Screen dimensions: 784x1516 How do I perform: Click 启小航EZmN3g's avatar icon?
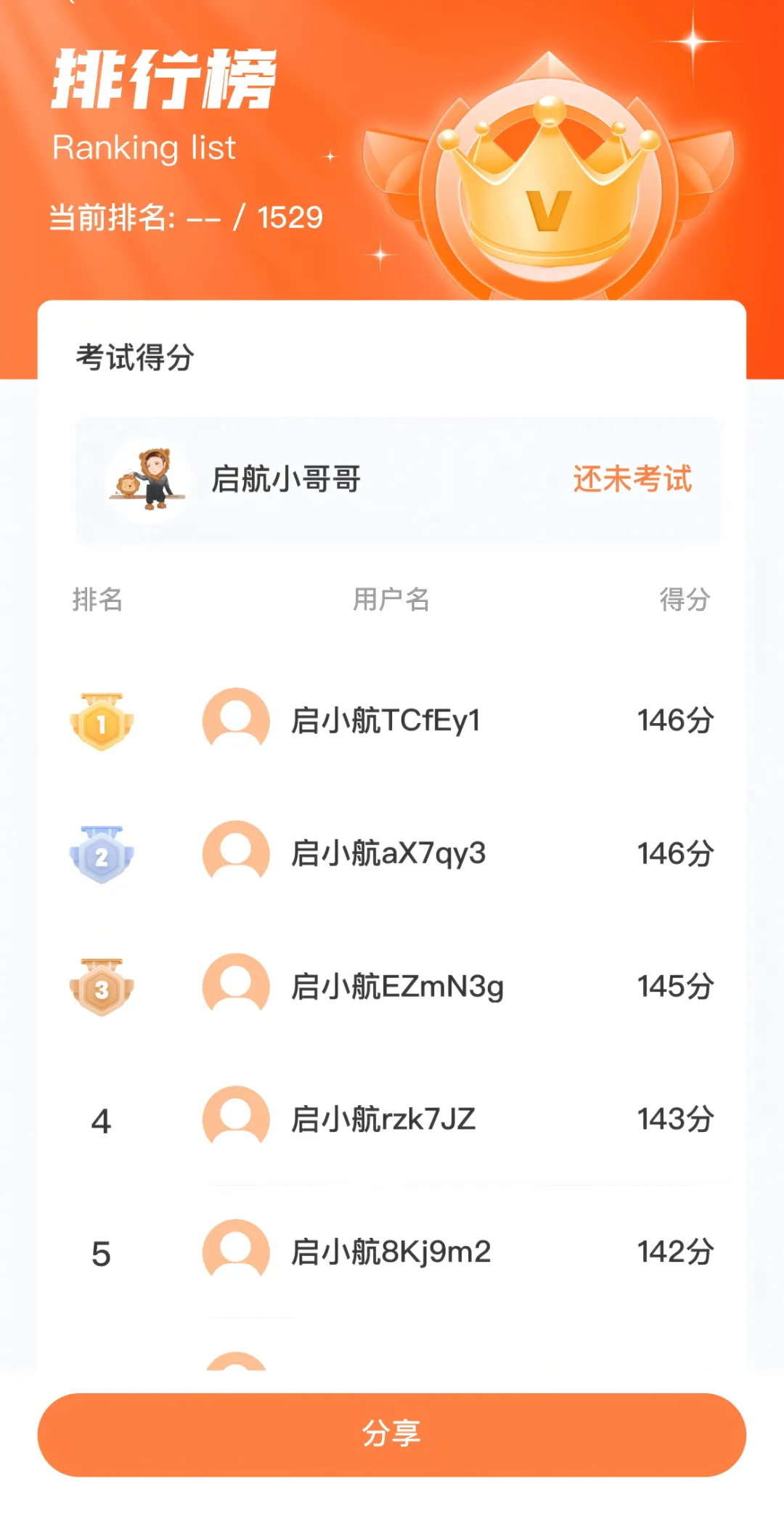tap(232, 987)
